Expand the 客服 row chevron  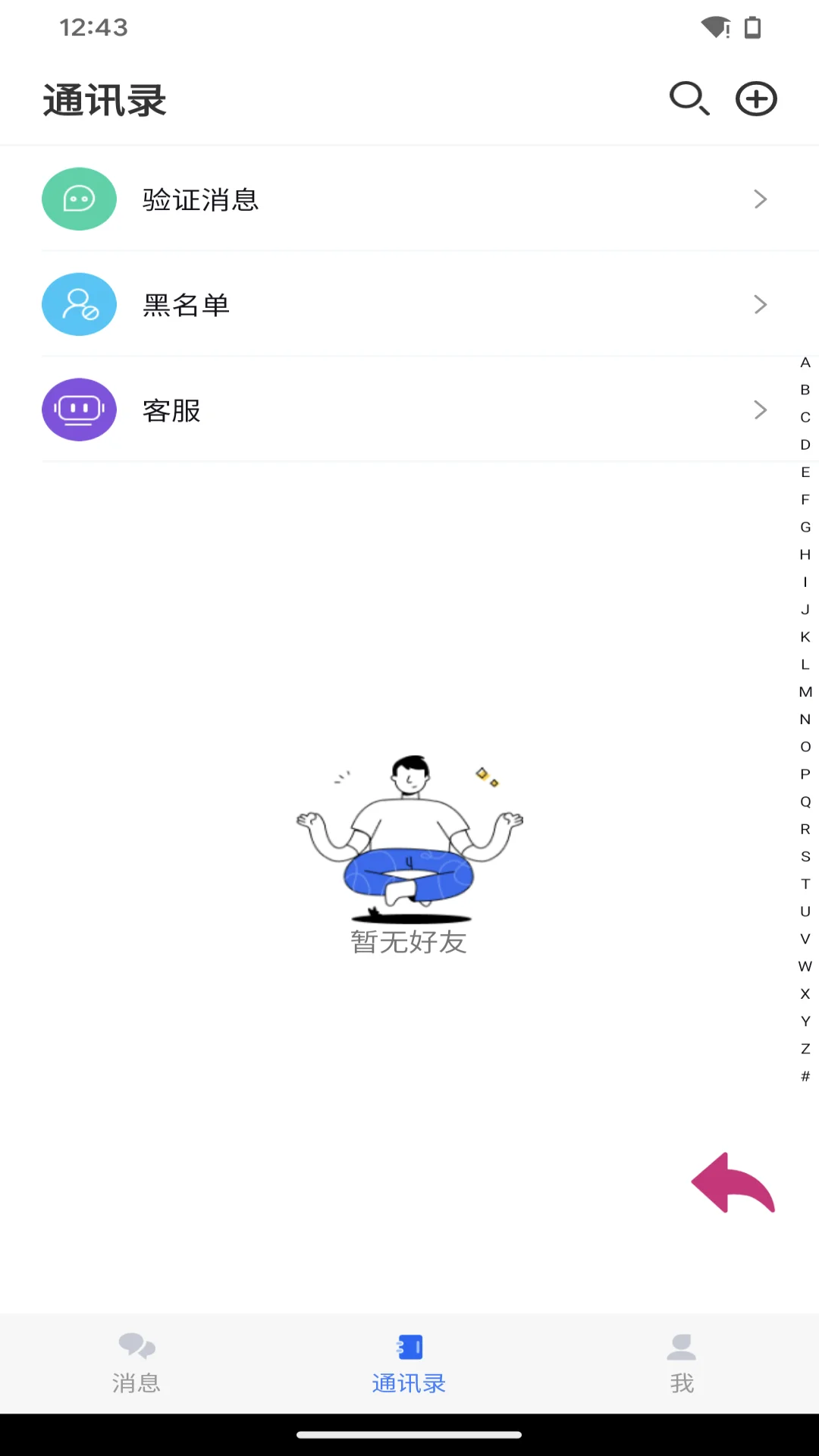[x=761, y=409]
